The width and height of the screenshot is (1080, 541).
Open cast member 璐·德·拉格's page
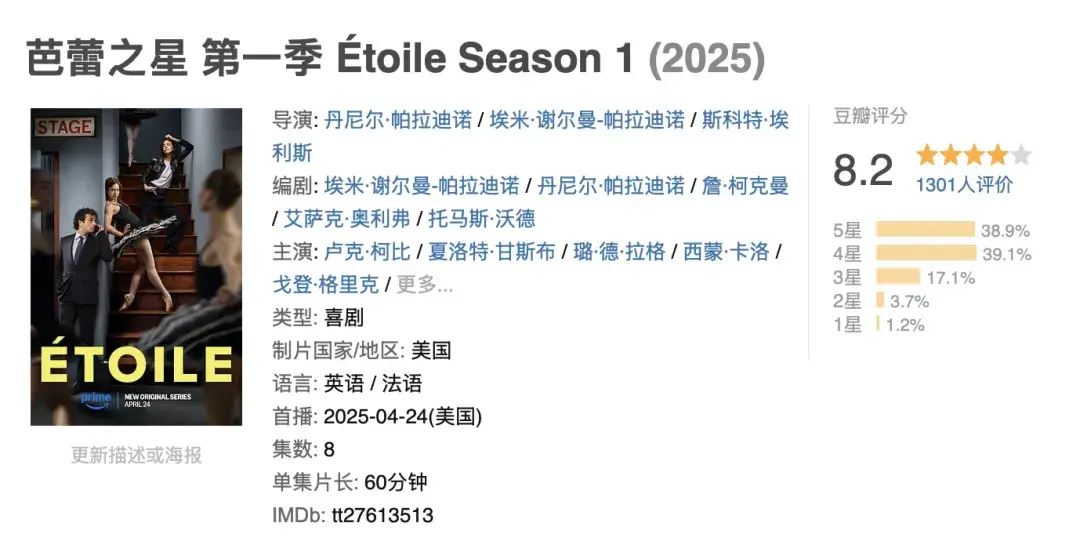click(619, 251)
